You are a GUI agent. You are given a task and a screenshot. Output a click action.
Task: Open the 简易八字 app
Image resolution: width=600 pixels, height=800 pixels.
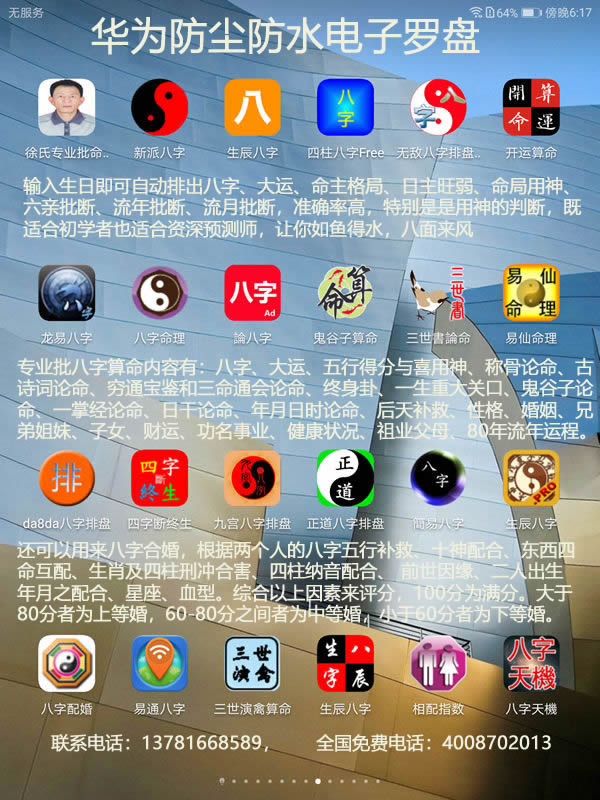(438, 478)
